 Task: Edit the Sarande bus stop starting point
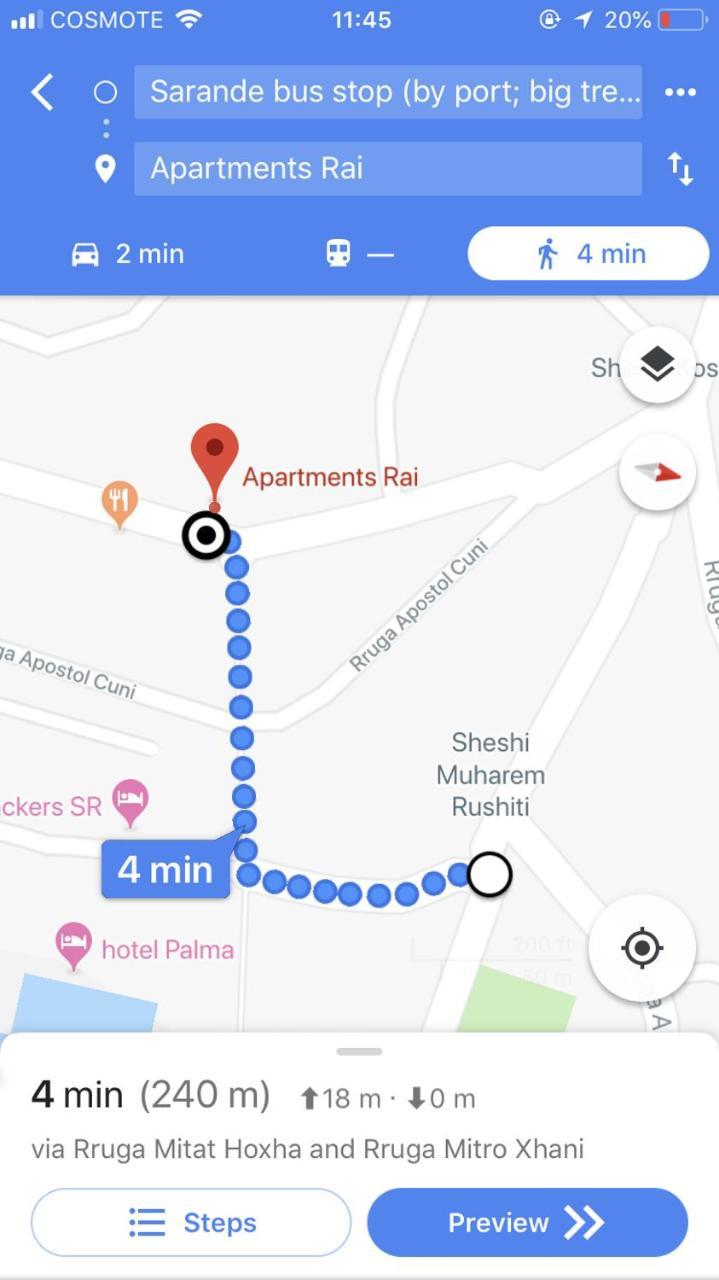click(x=388, y=93)
